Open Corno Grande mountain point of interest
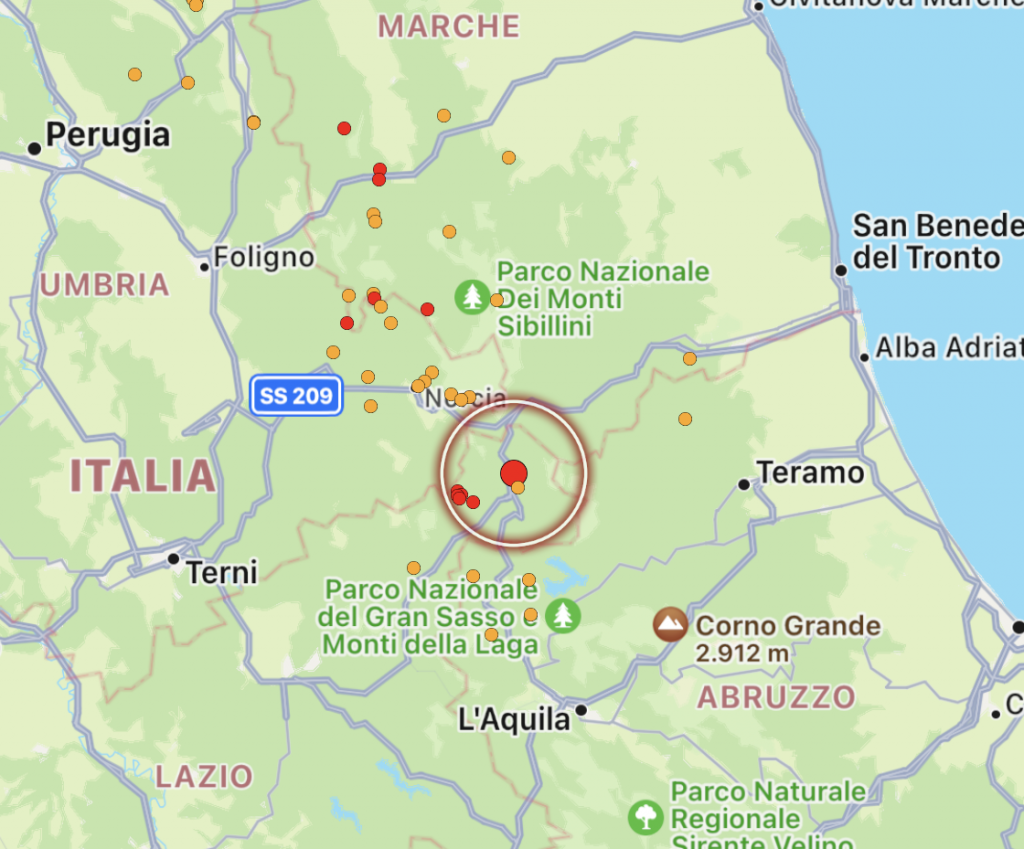 click(x=670, y=624)
